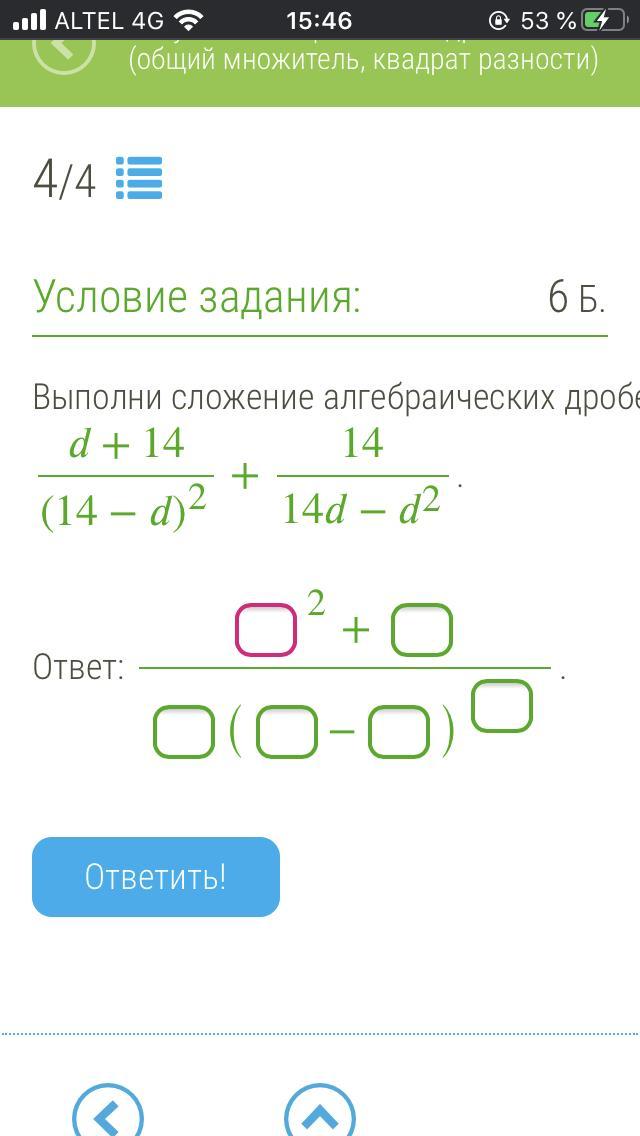
Task: Tap the up arrow circle at the bottom
Action: (x=320, y=1112)
